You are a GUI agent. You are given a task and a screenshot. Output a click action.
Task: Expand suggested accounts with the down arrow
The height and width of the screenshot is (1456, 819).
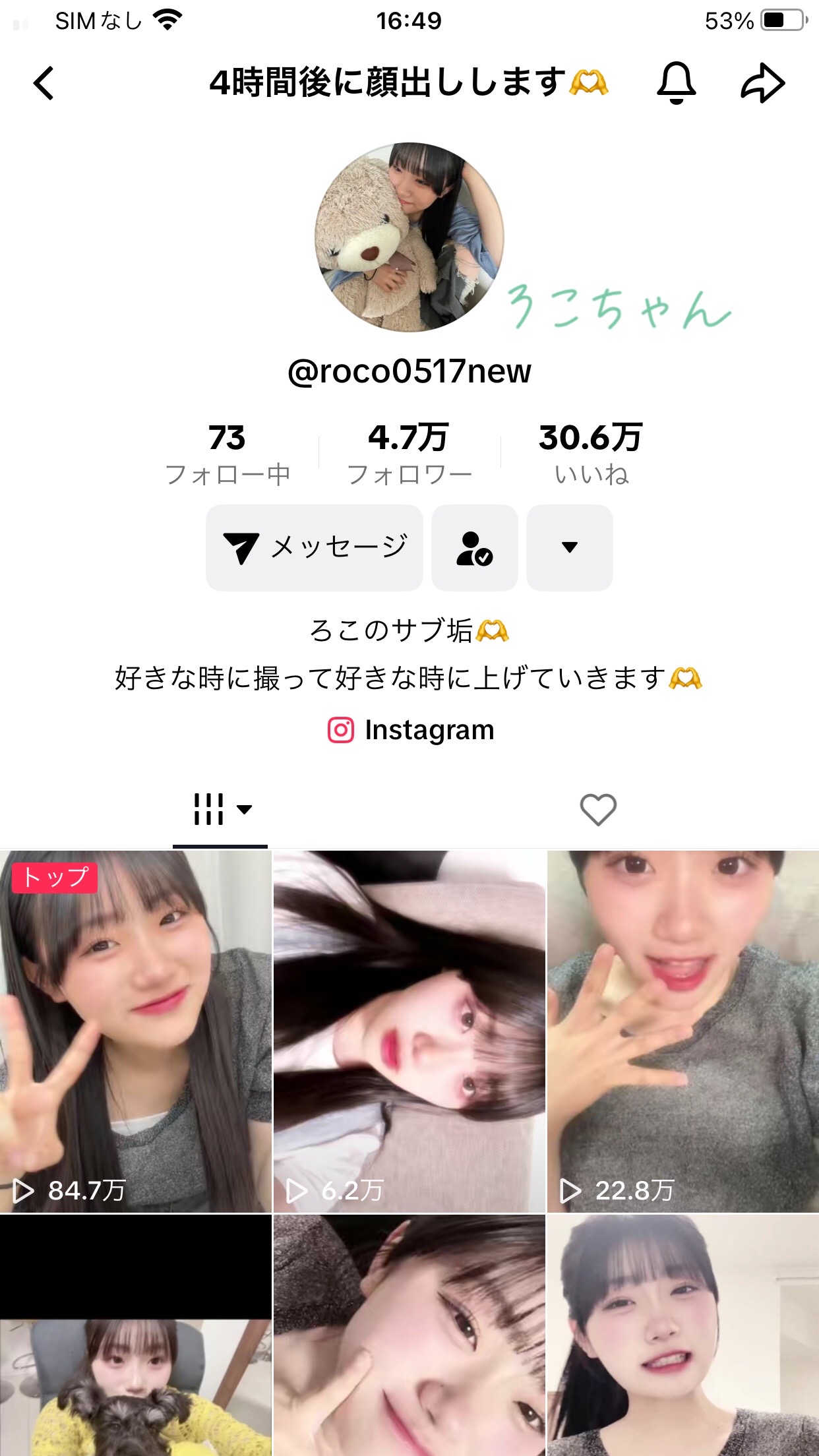pyautogui.click(x=570, y=547)
